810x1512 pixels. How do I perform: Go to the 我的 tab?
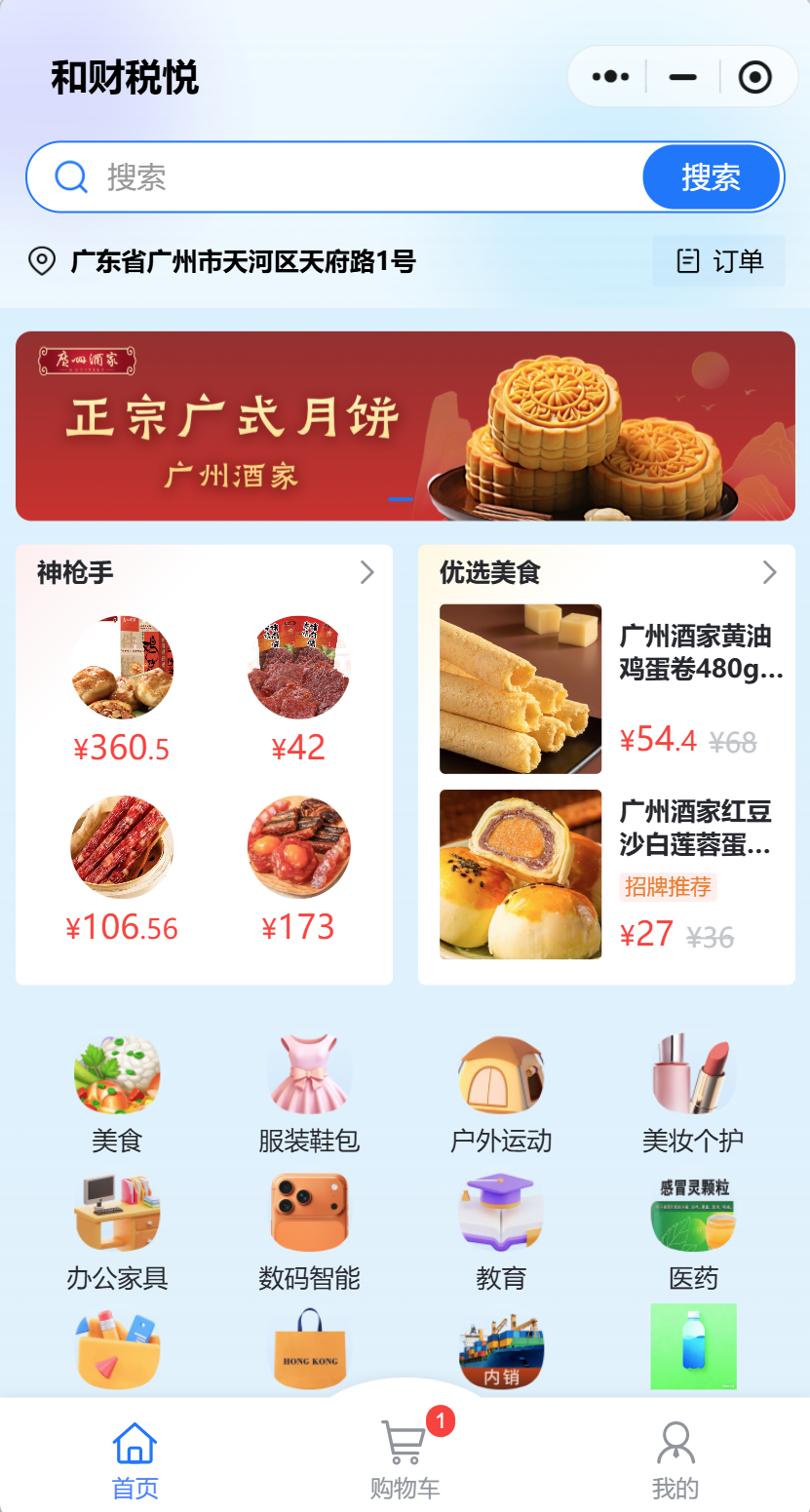pos(675,1458)
